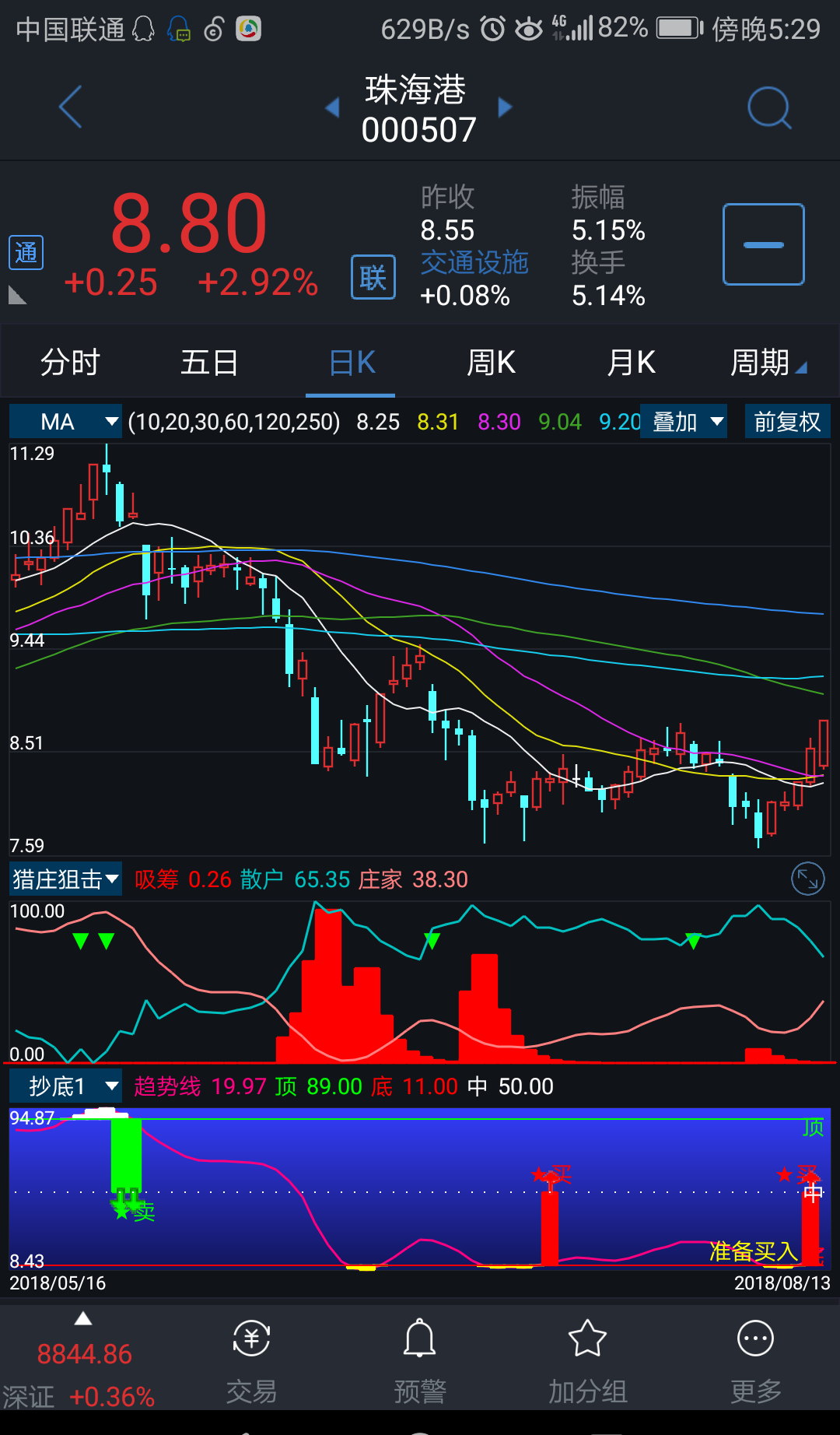
Task: Switch to the previous stock arrow
Action: point(332,107)
